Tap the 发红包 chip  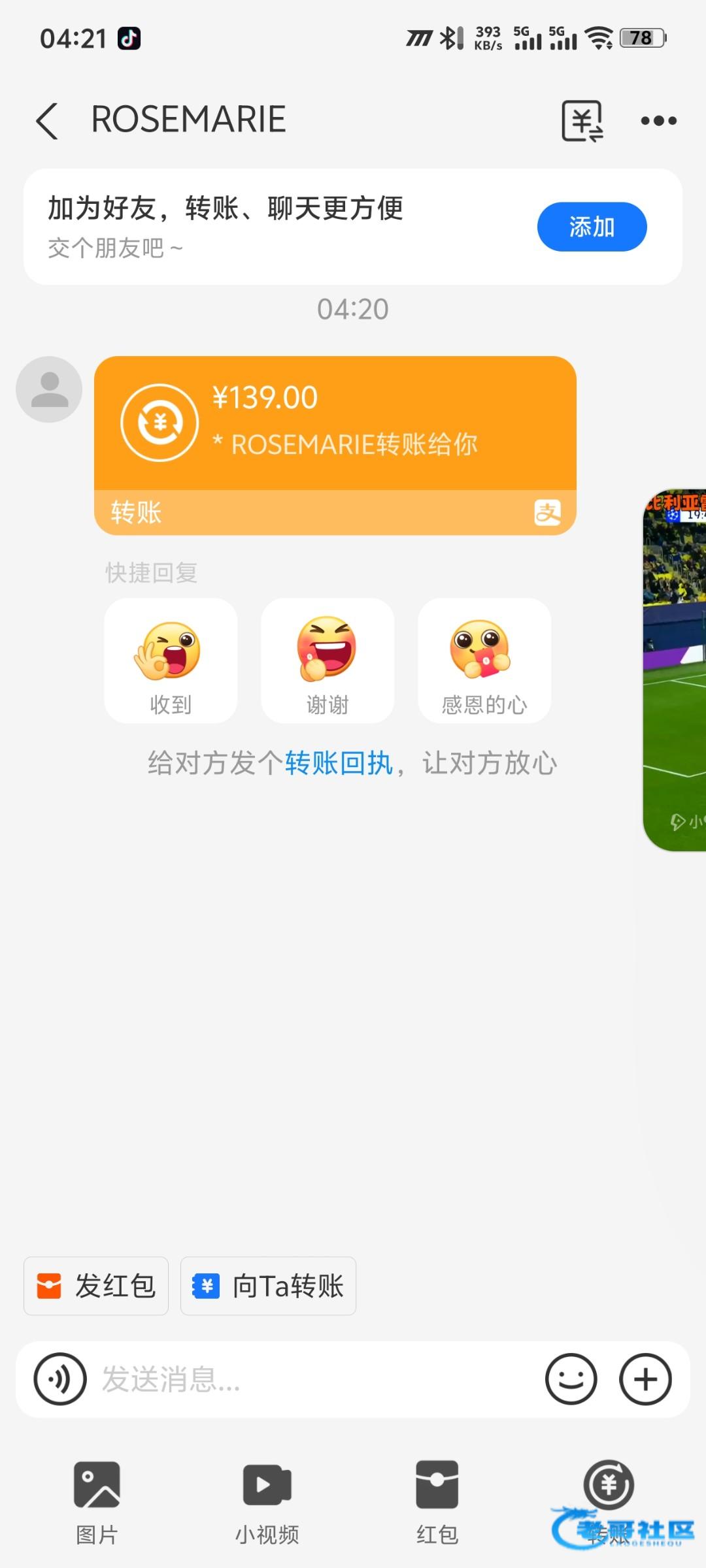click(96, 1286)
